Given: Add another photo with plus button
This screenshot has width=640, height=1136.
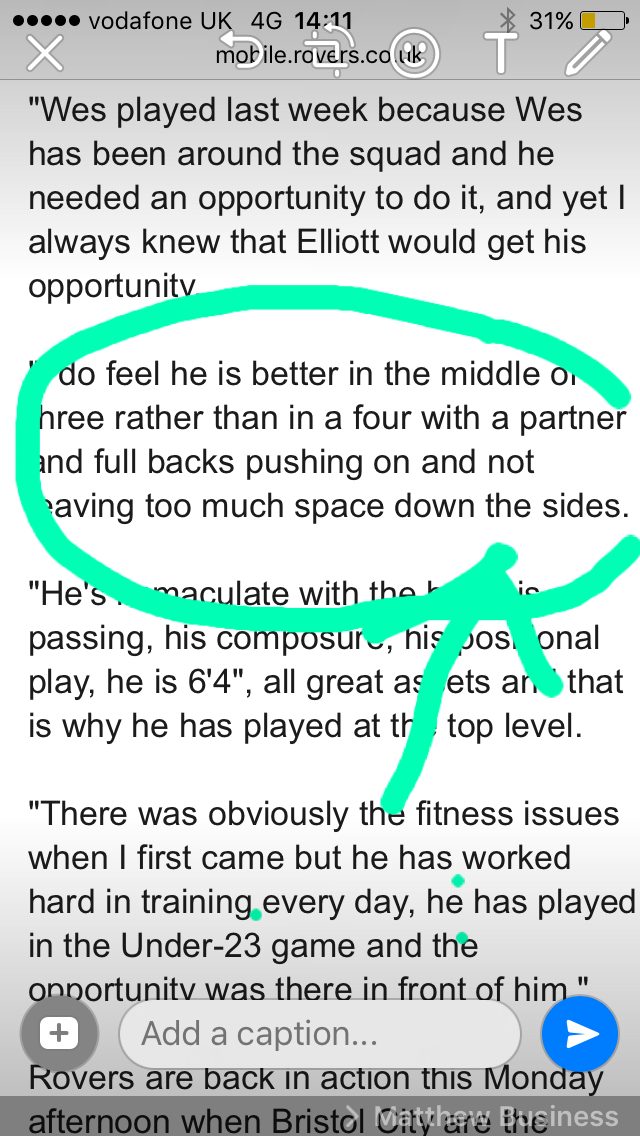Looking at the screenshot, I should click(x=59, y=1034).
